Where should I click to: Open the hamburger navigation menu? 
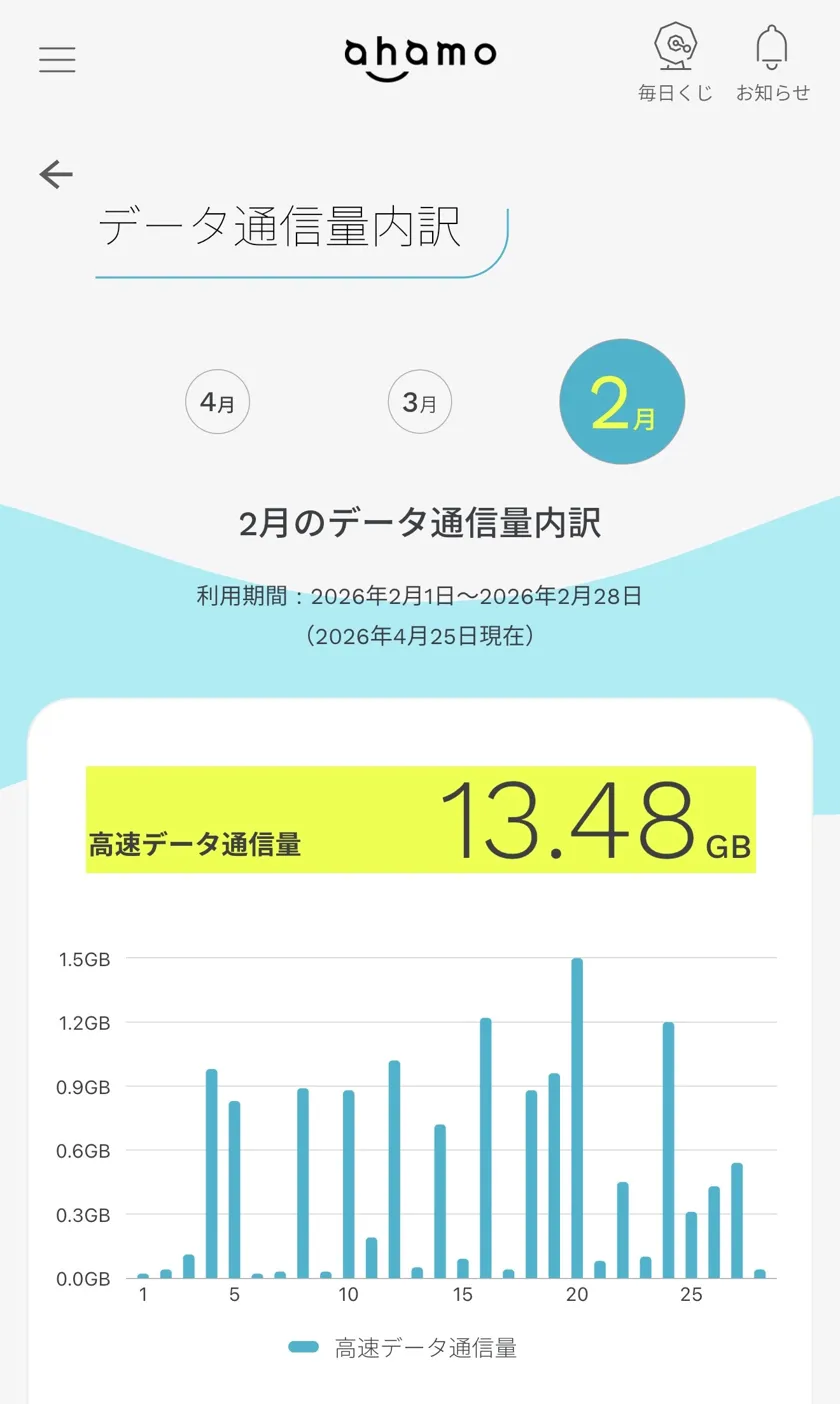click(57, 59)
